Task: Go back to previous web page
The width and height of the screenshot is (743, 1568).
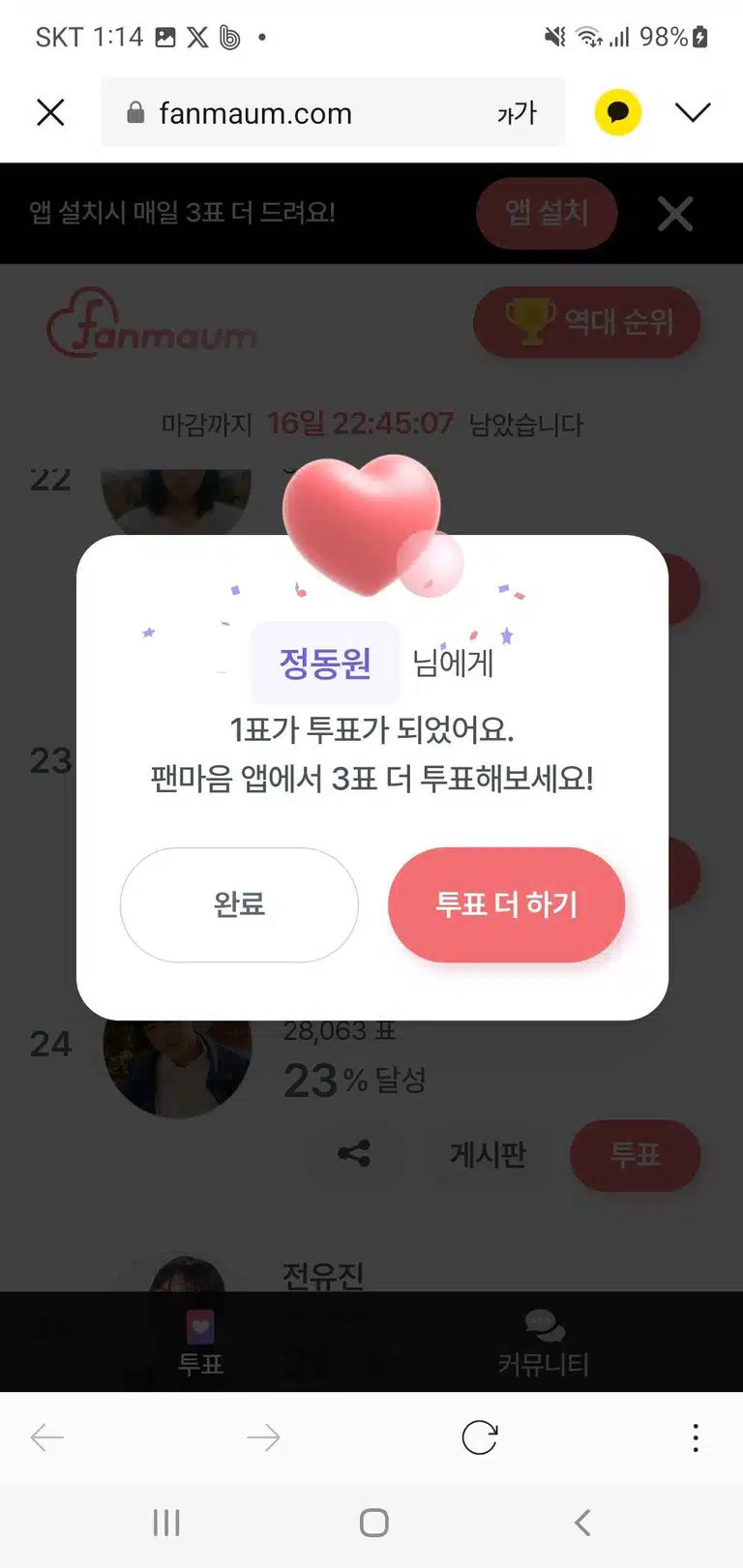Action: tap(47, 1437)
